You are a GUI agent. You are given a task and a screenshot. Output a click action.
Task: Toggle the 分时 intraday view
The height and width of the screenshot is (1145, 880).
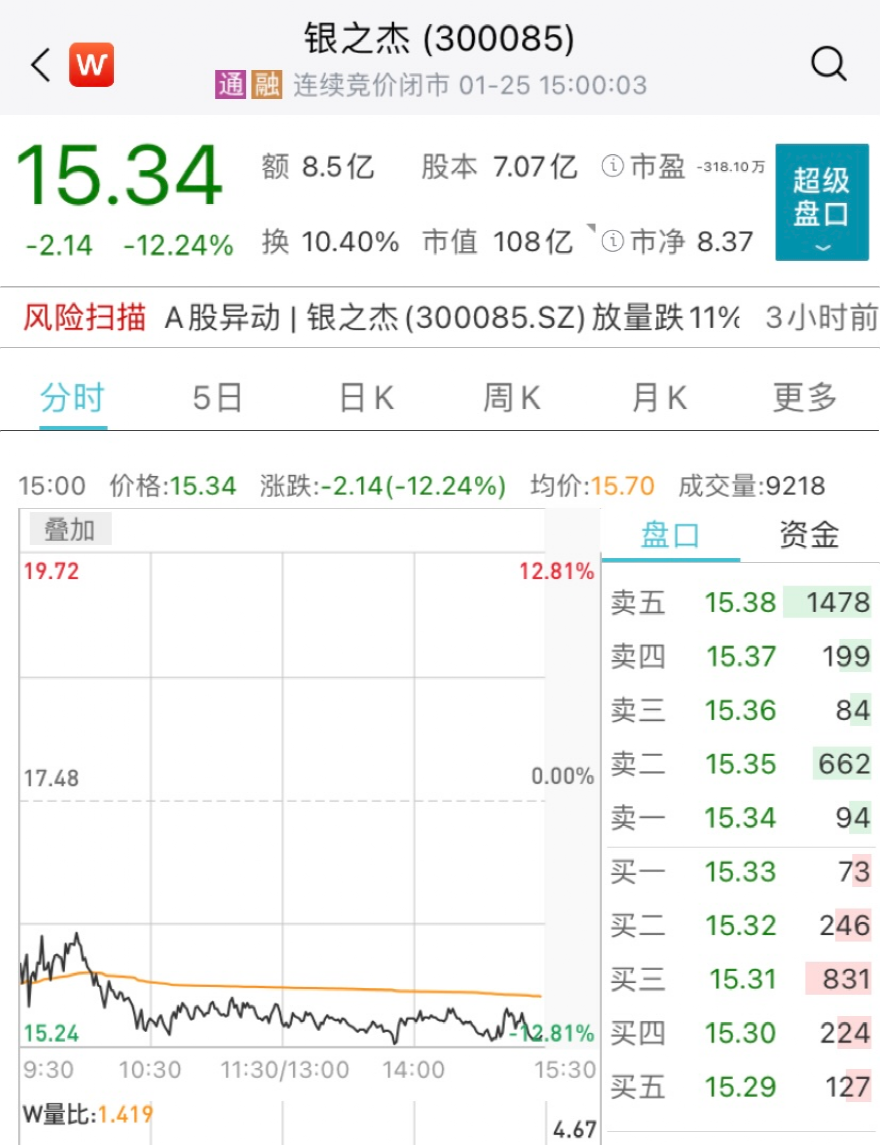pos(73,396)
